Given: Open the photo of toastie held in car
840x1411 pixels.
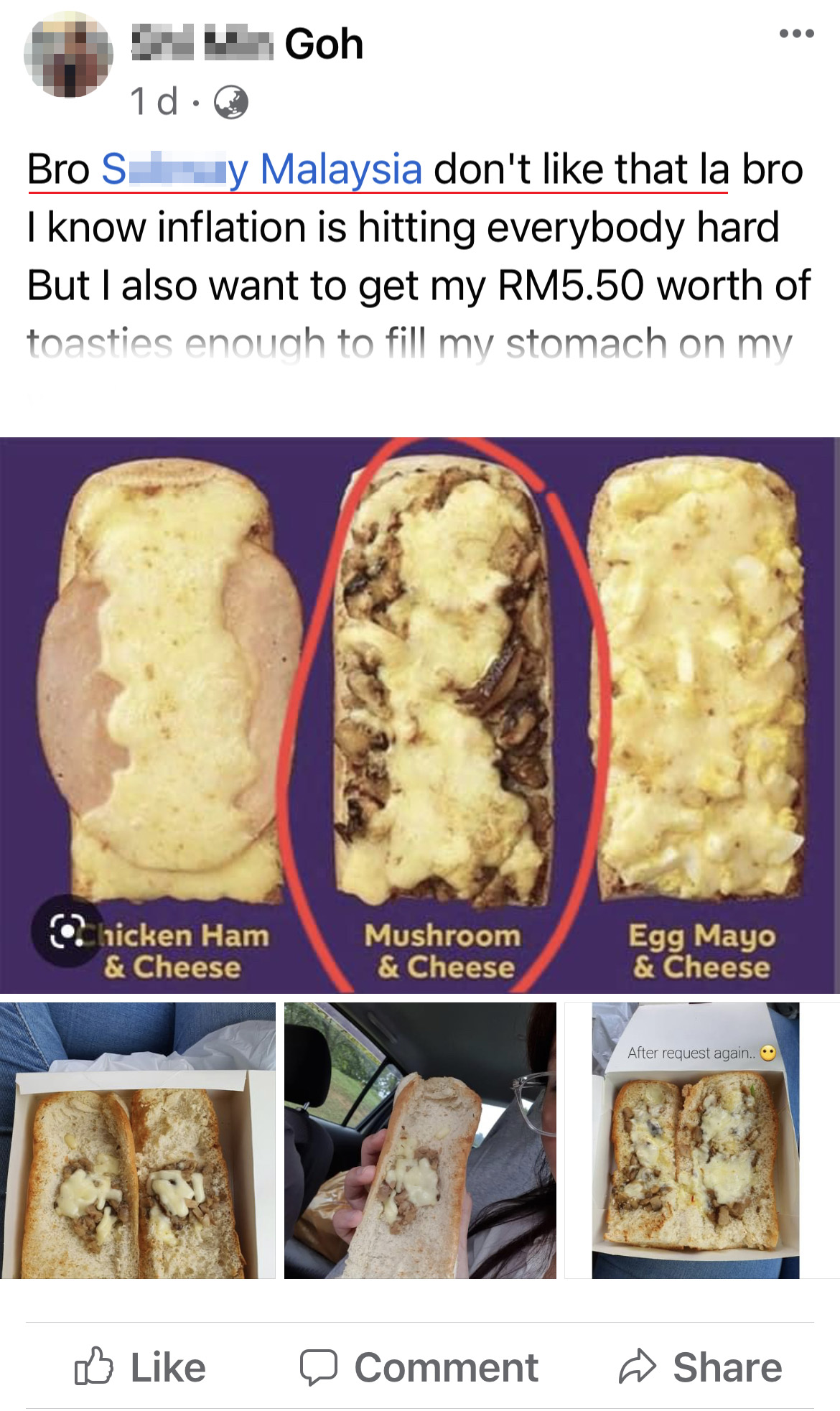Looking at the screenshot, I should [420, 1140].
